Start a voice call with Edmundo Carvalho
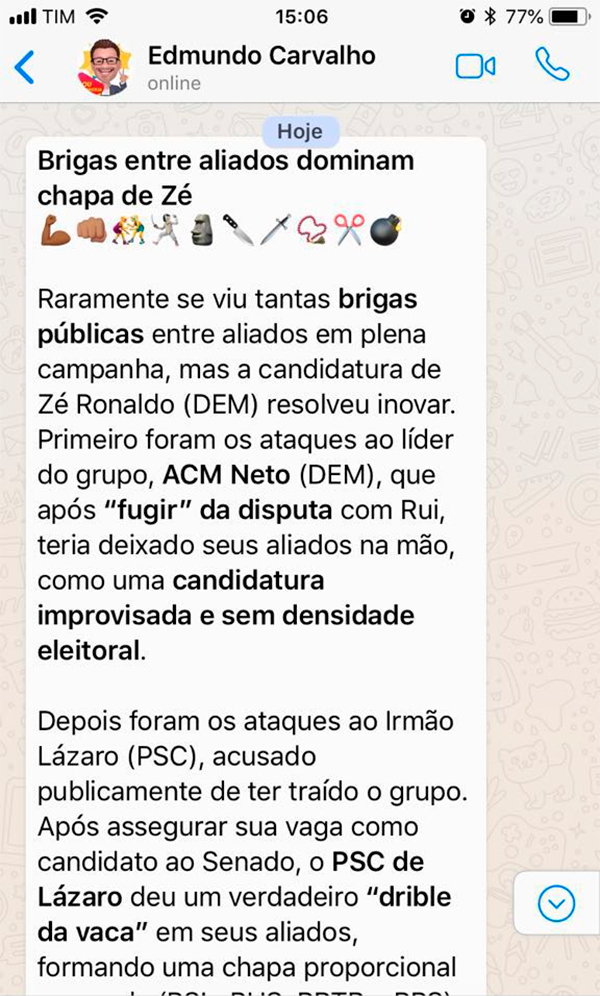600x996 pixels. tap(552, 66)
